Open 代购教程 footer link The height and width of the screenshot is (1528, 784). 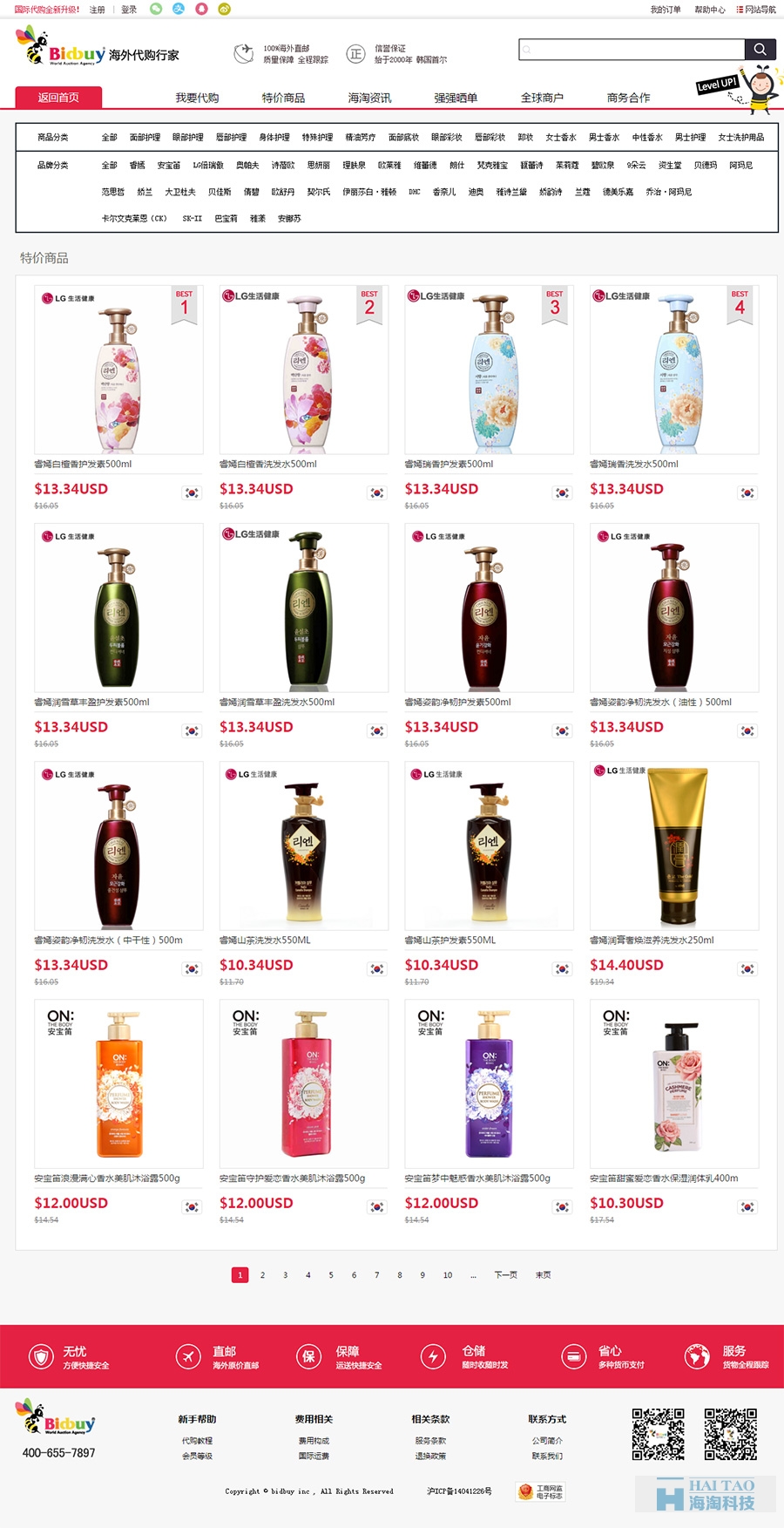coord(197,1441)
